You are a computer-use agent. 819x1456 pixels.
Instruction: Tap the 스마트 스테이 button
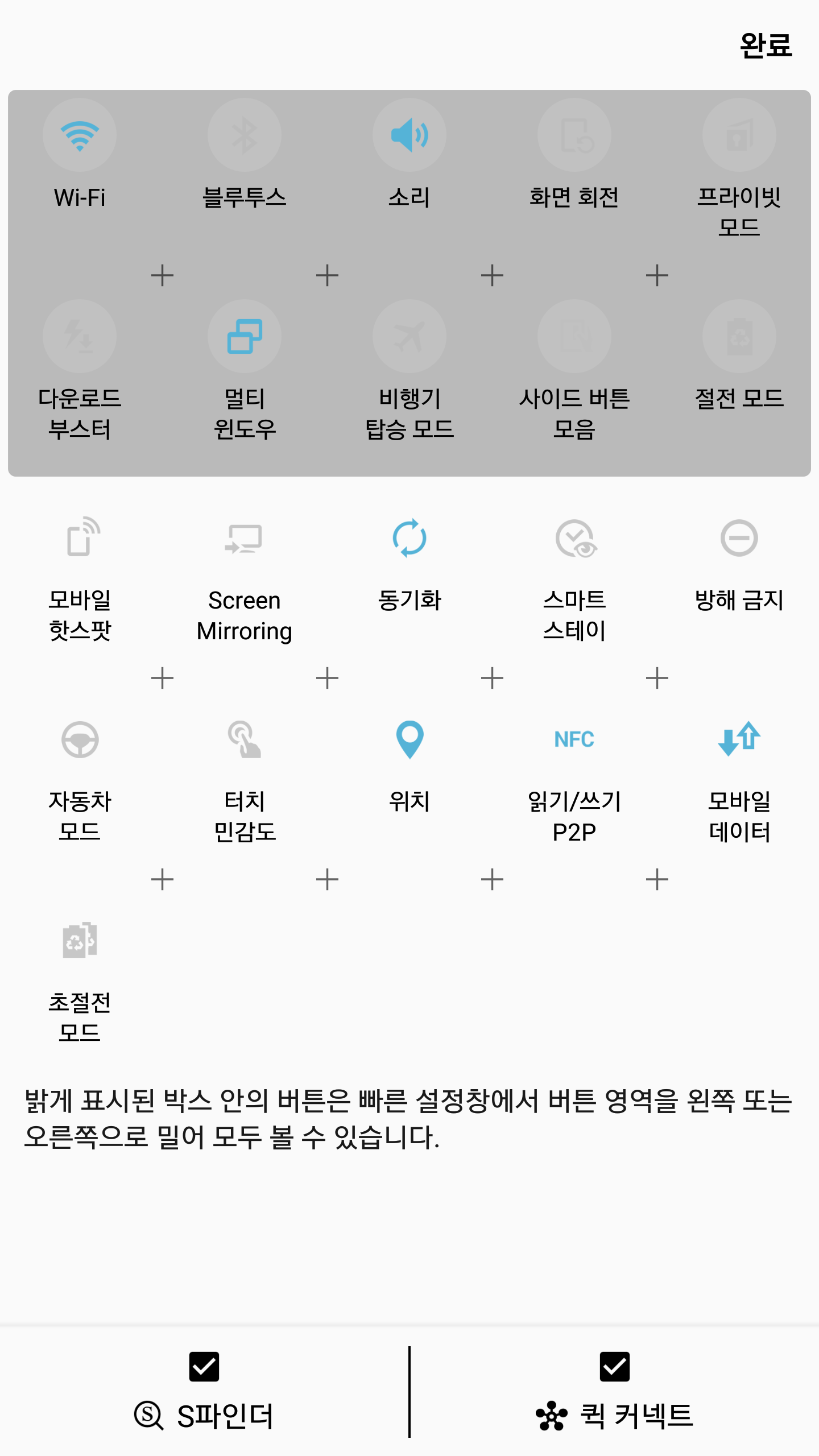[574, 538]
